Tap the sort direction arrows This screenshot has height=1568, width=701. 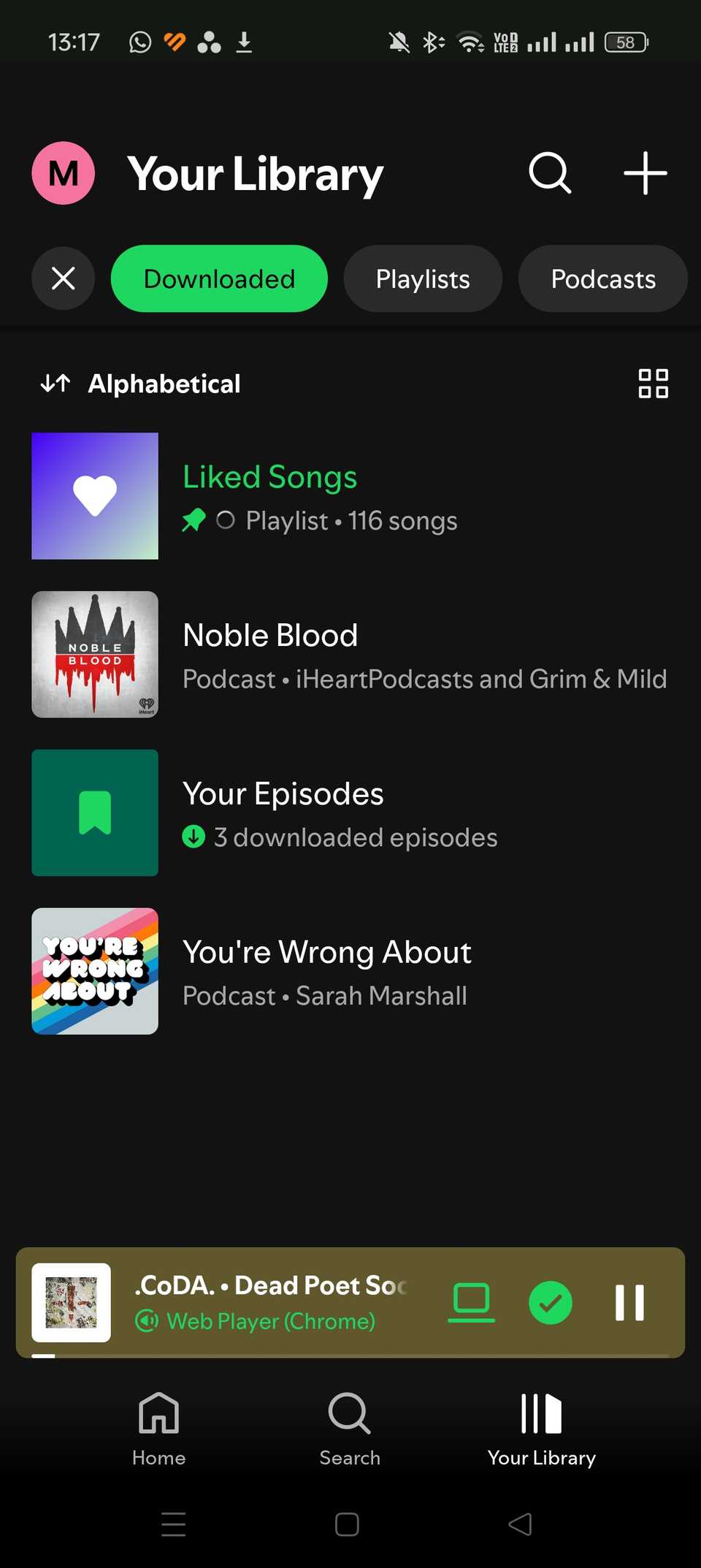tap(54, 384)
